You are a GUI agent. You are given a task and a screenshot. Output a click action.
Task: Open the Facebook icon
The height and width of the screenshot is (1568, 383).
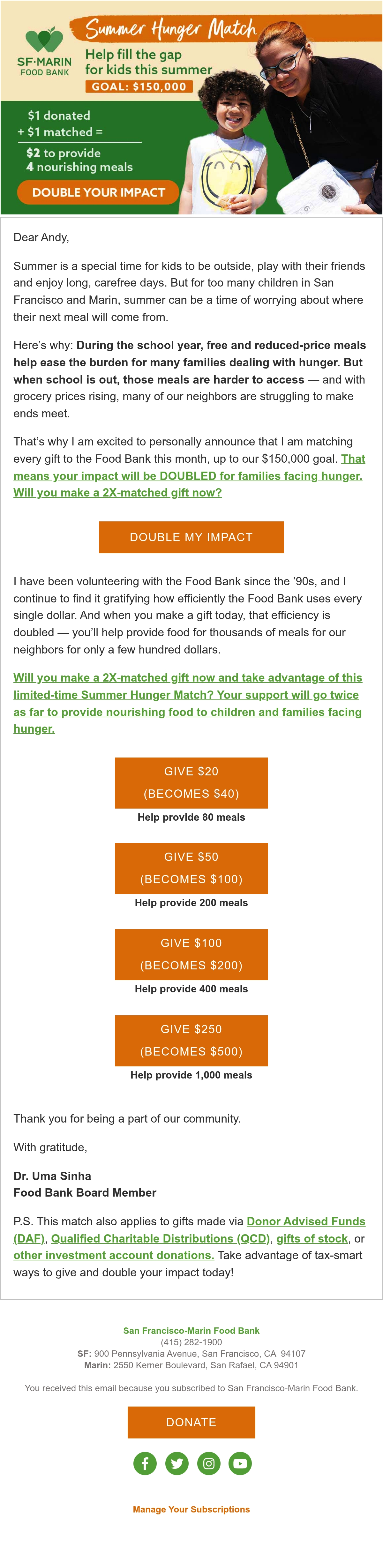145,1463
